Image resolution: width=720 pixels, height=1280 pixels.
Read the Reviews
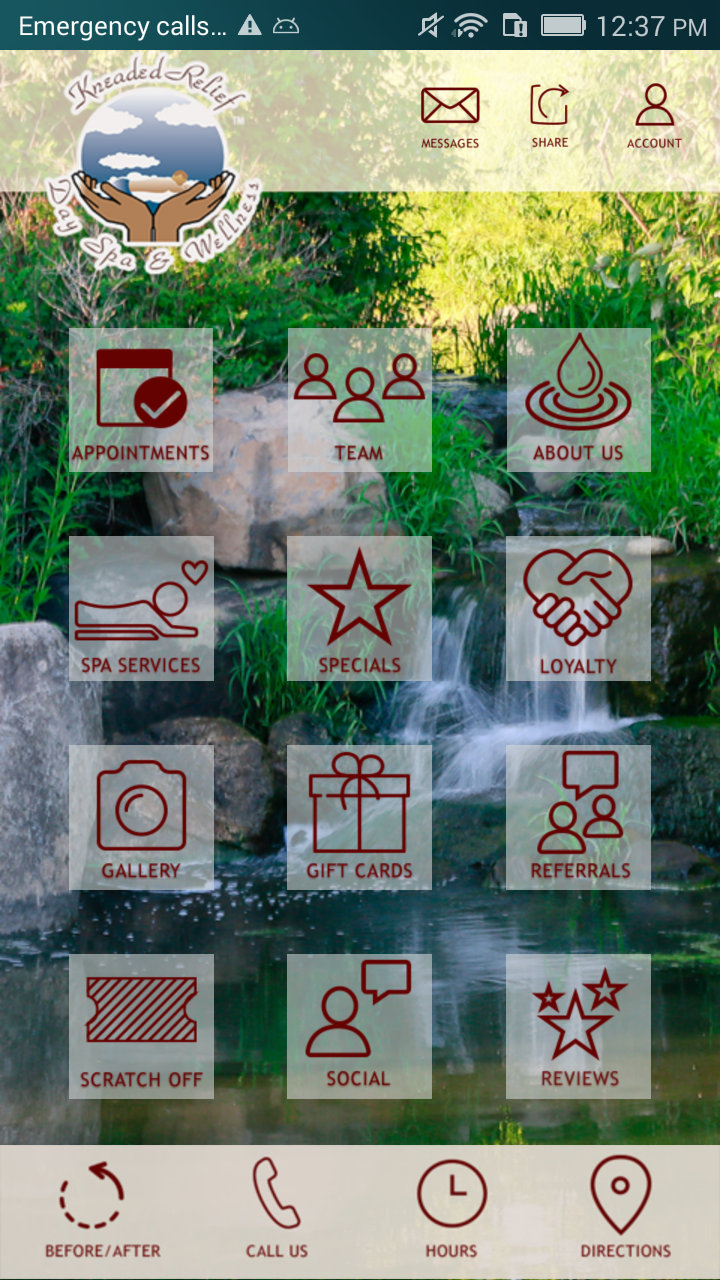coord(578,1026)
